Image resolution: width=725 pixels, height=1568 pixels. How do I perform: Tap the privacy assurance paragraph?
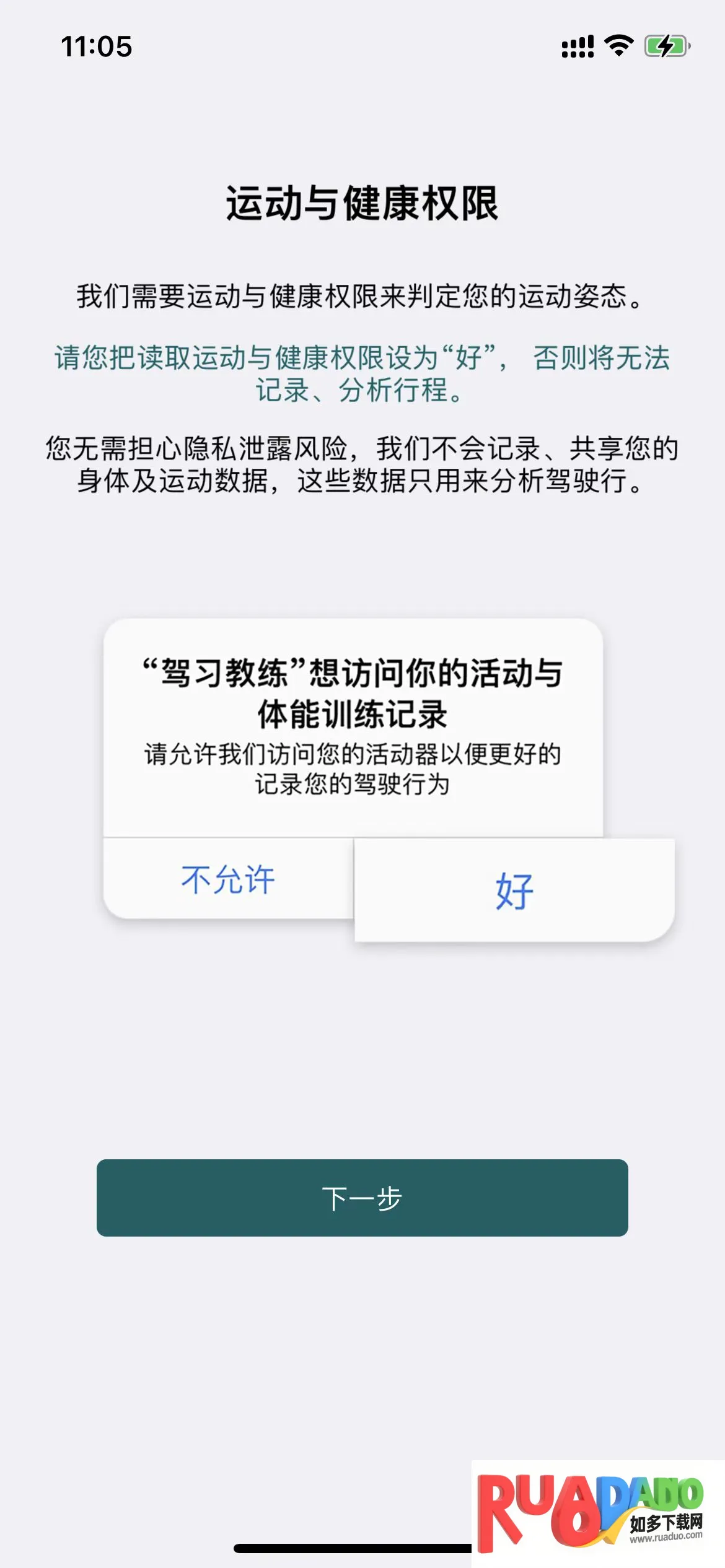pyautogui.click(x=362, y=468)
